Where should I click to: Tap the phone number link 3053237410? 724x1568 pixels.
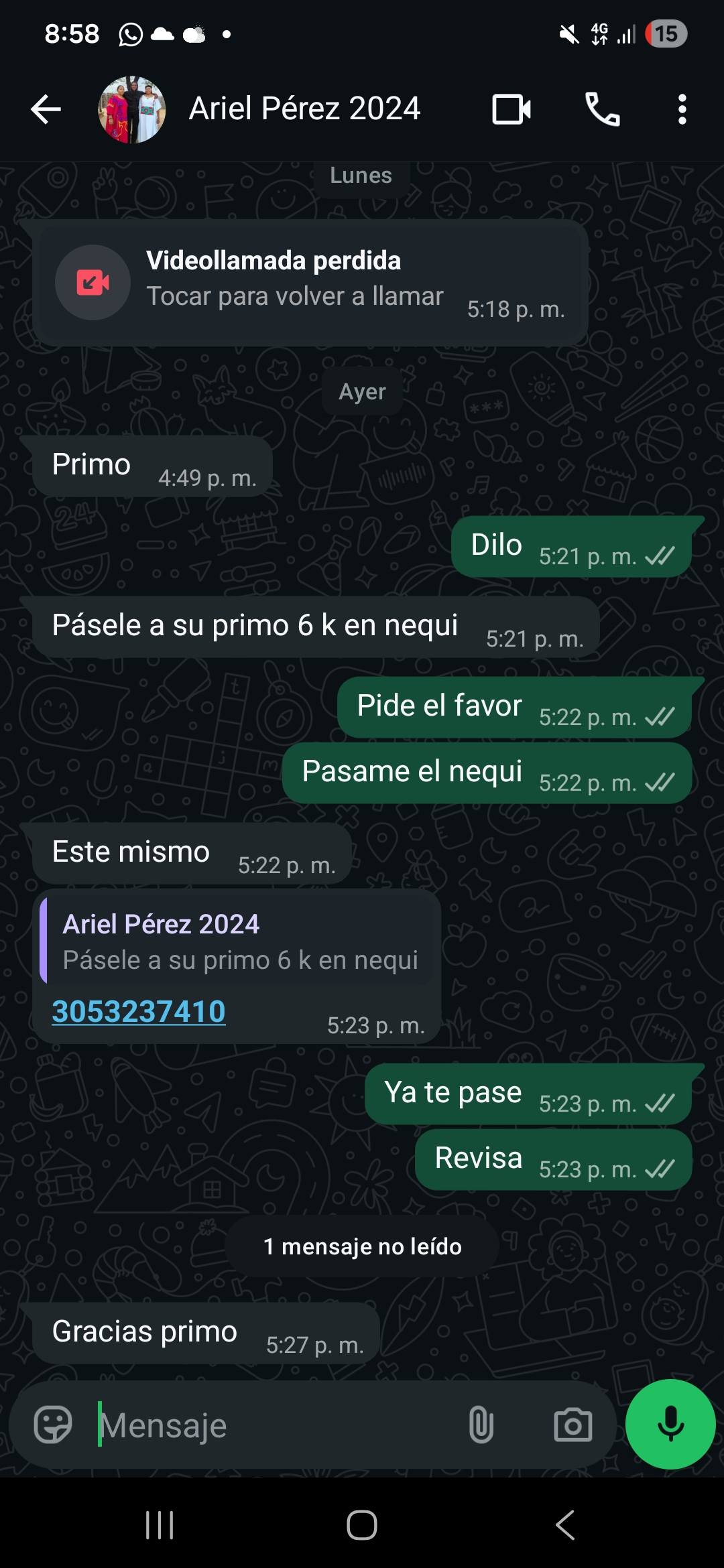[x=139, y=1011]
